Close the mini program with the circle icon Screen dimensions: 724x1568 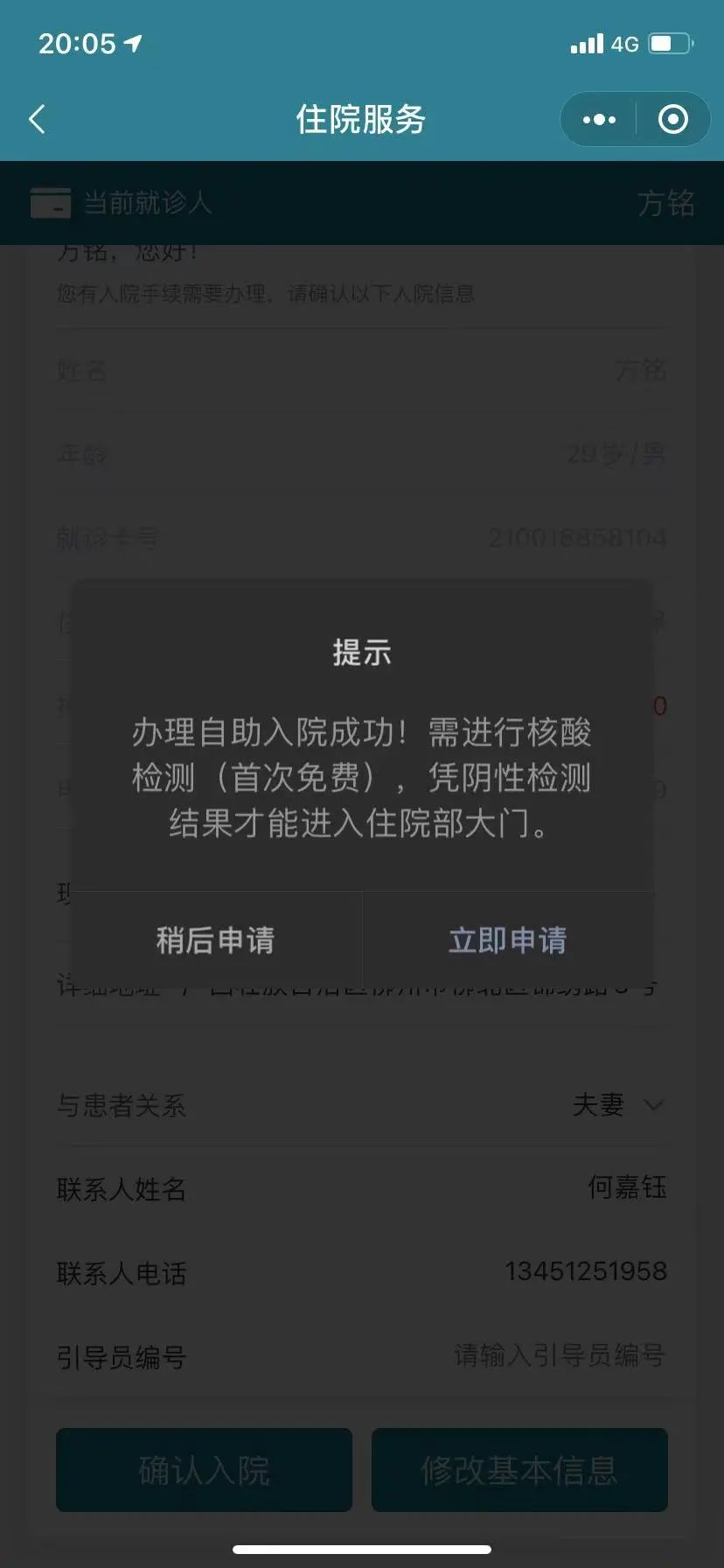[672, 120]
